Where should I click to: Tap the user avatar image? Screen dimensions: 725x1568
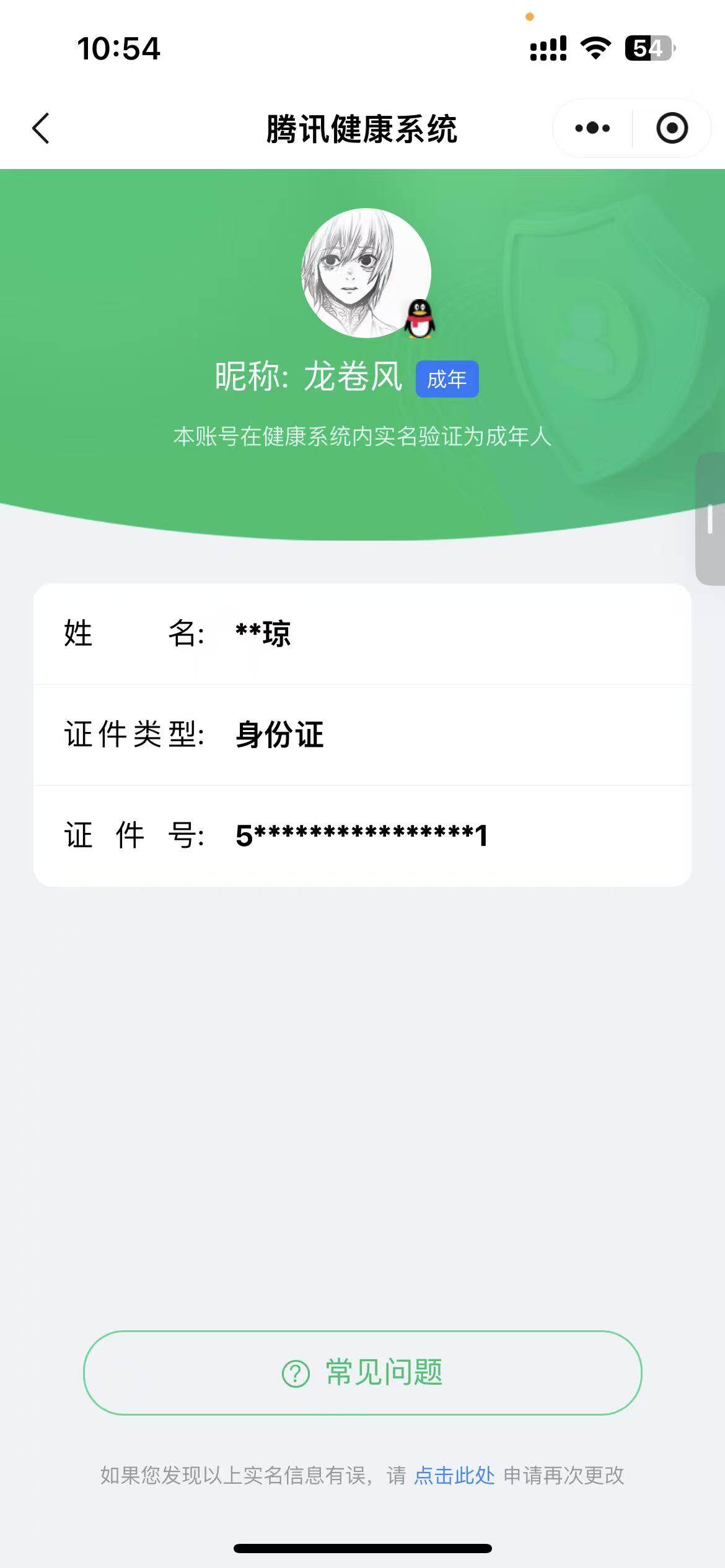coord(362,272)
